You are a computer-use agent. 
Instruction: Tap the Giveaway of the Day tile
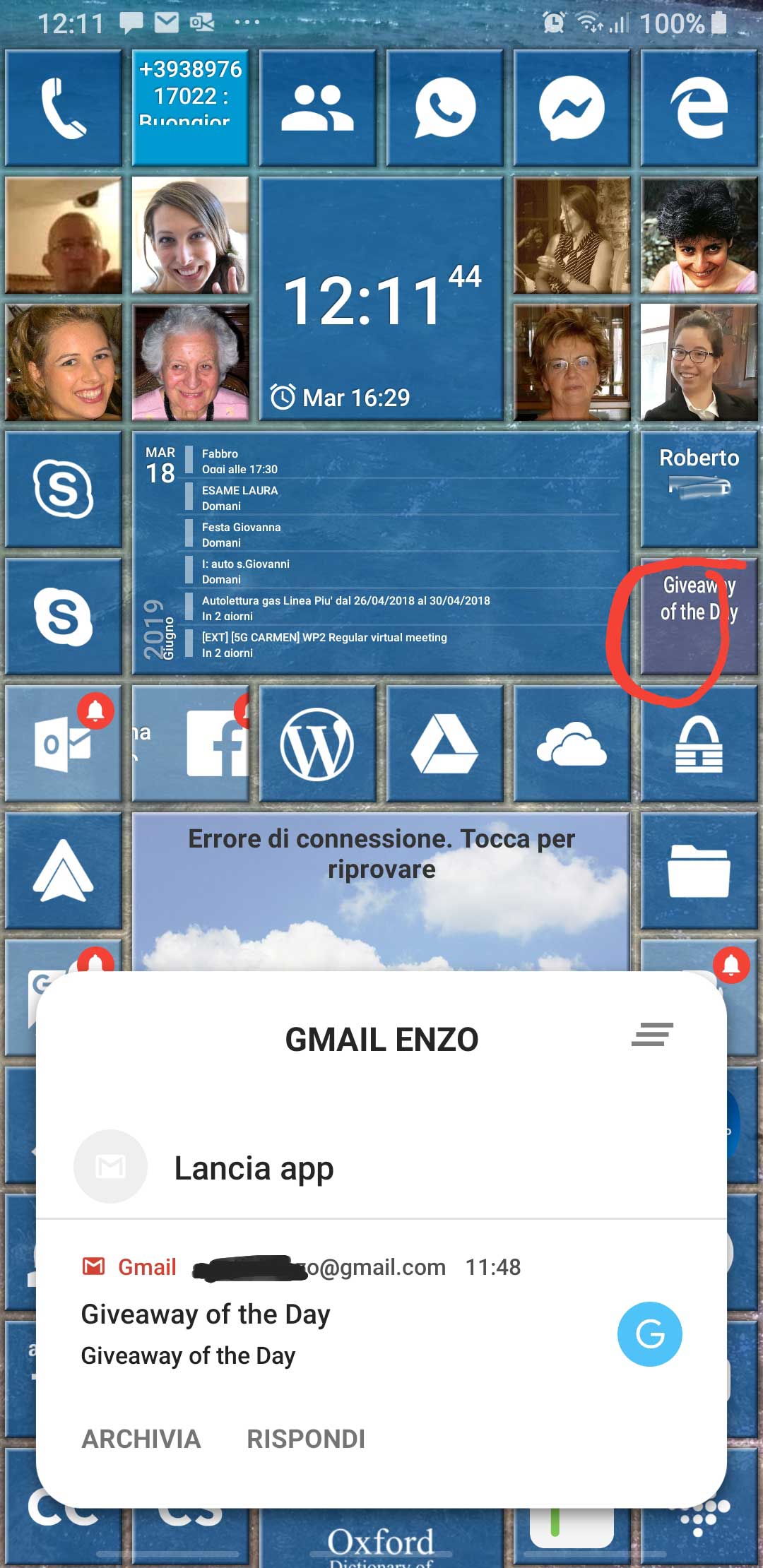coord(699,616)
